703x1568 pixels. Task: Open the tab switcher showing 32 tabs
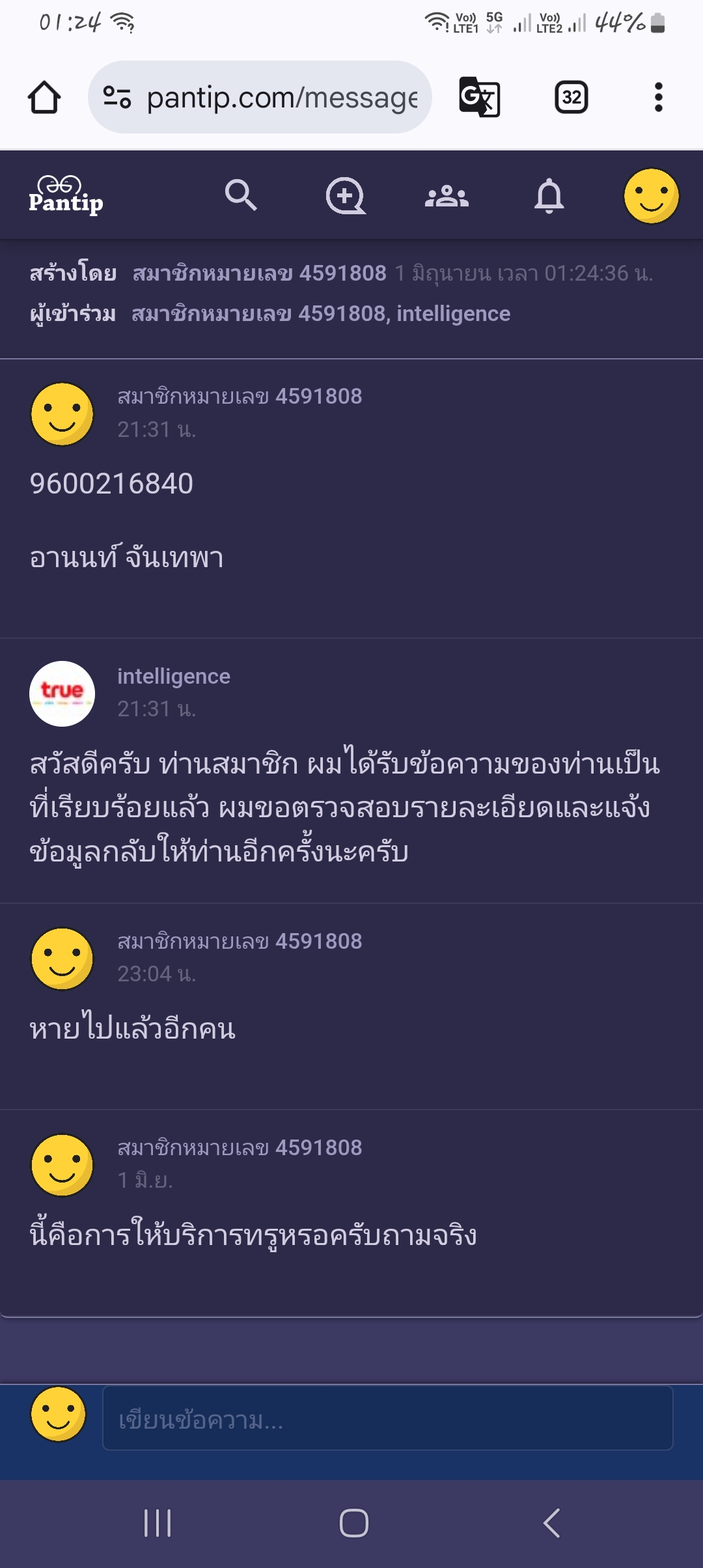(572, 98)
